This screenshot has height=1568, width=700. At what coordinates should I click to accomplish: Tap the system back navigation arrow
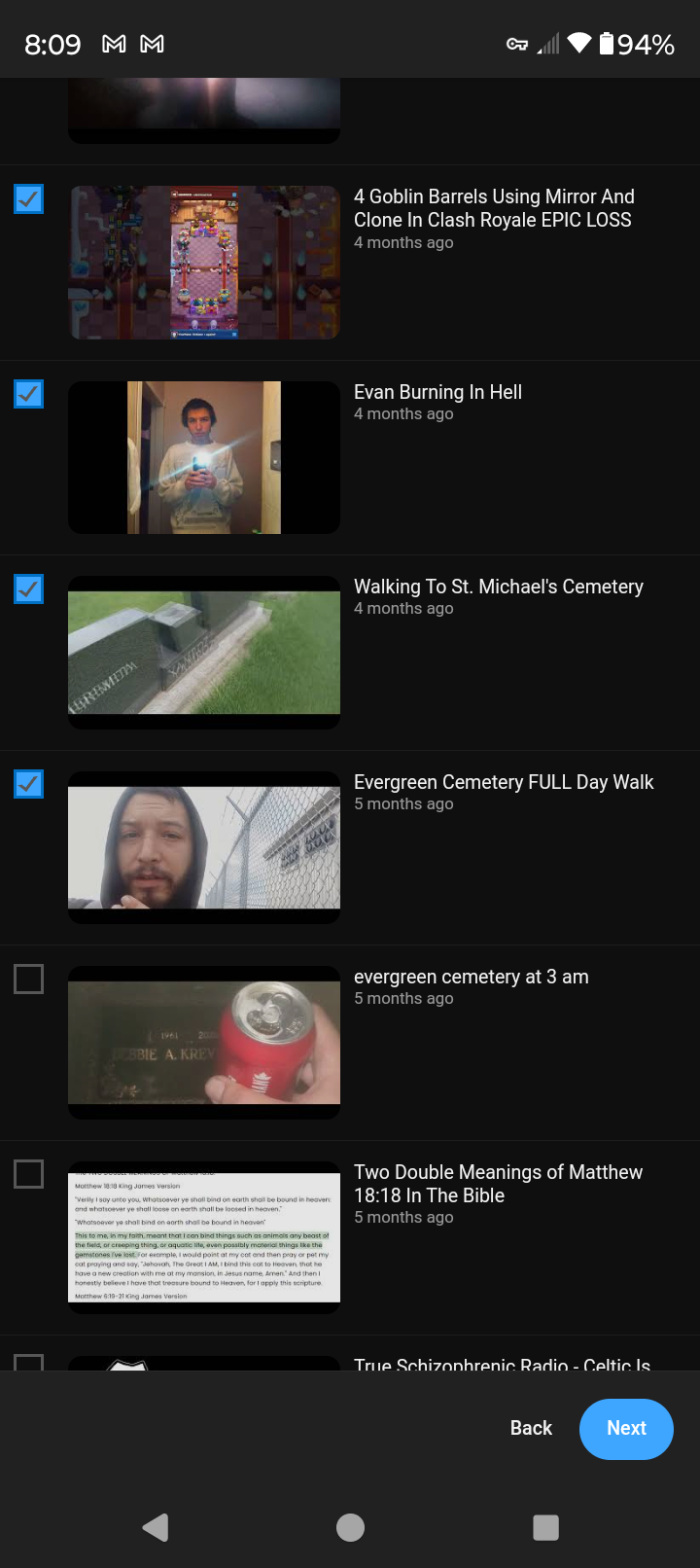pyautogui.click(x=156, y=1527)
